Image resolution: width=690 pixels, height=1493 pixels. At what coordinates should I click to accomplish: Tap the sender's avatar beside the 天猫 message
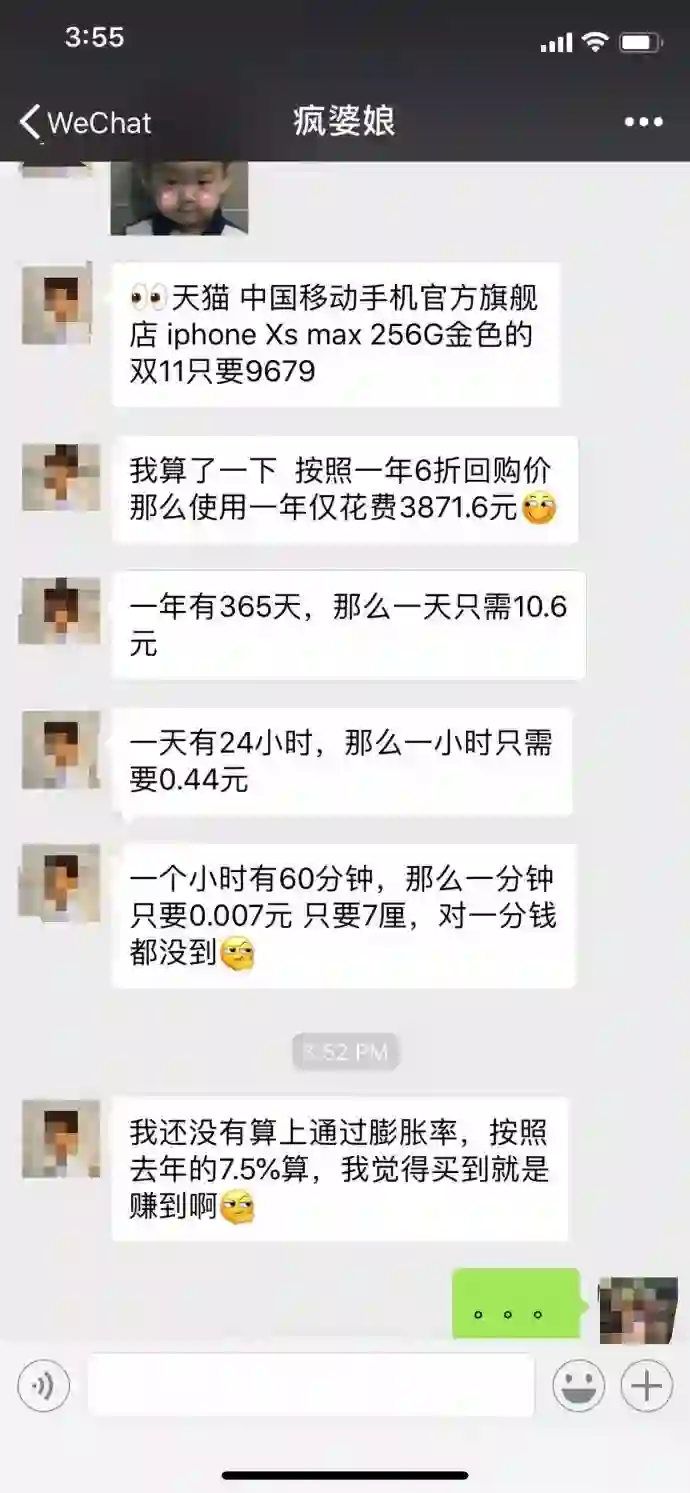click(57, 303)
